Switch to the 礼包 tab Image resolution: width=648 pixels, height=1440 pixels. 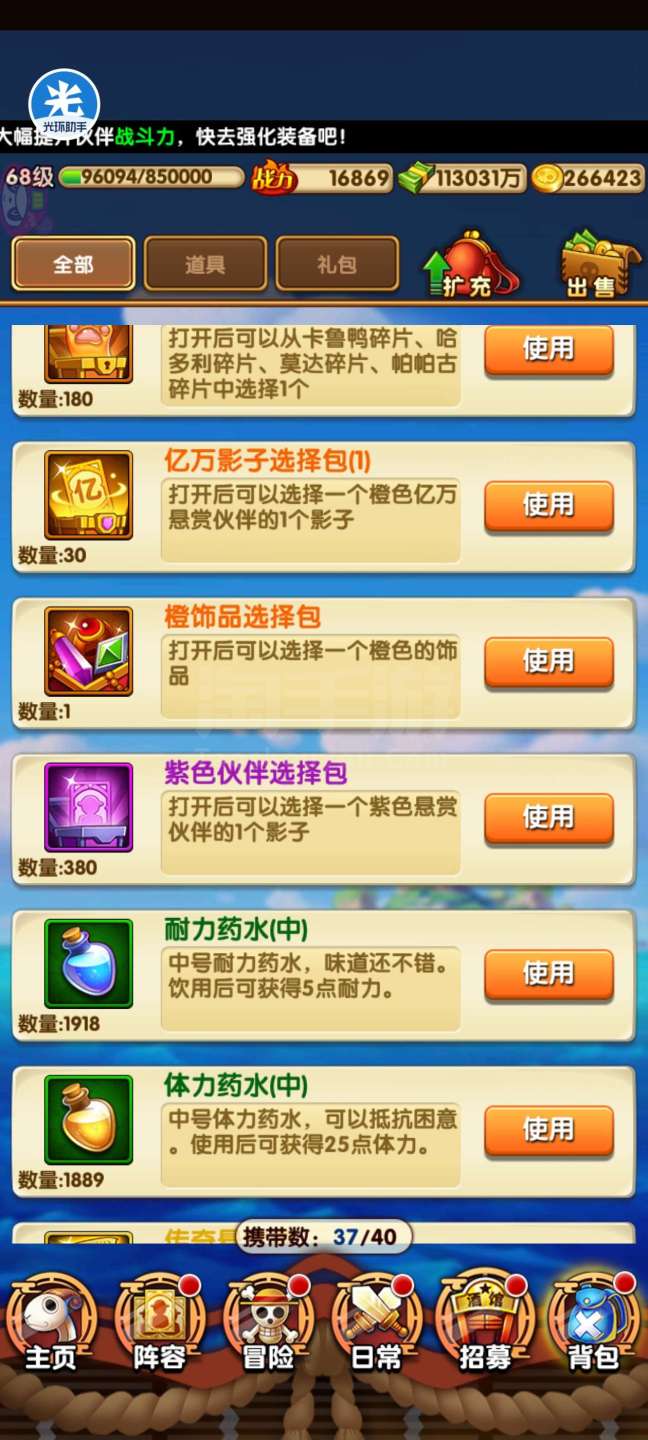pos(337,264)
